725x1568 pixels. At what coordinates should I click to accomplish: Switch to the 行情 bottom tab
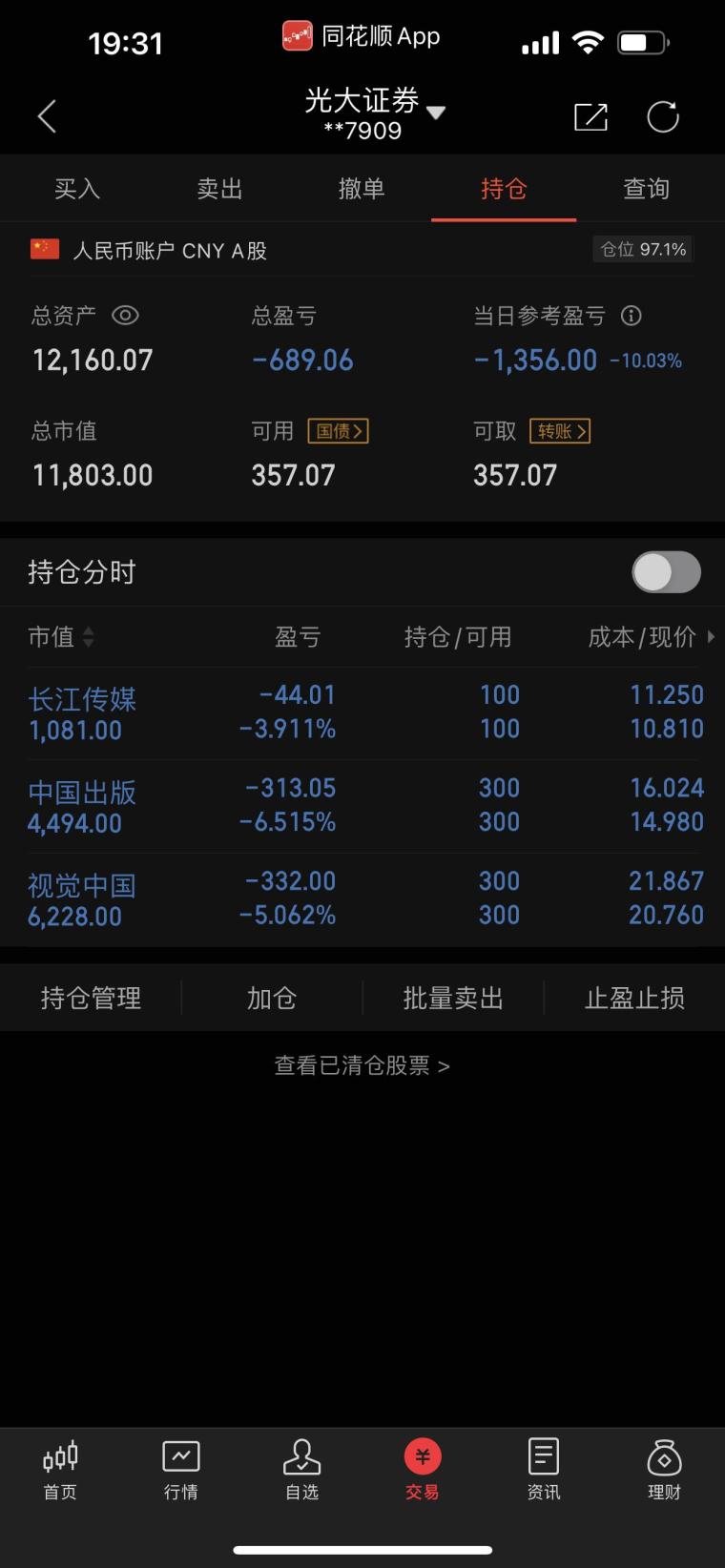pos(181,1469)
